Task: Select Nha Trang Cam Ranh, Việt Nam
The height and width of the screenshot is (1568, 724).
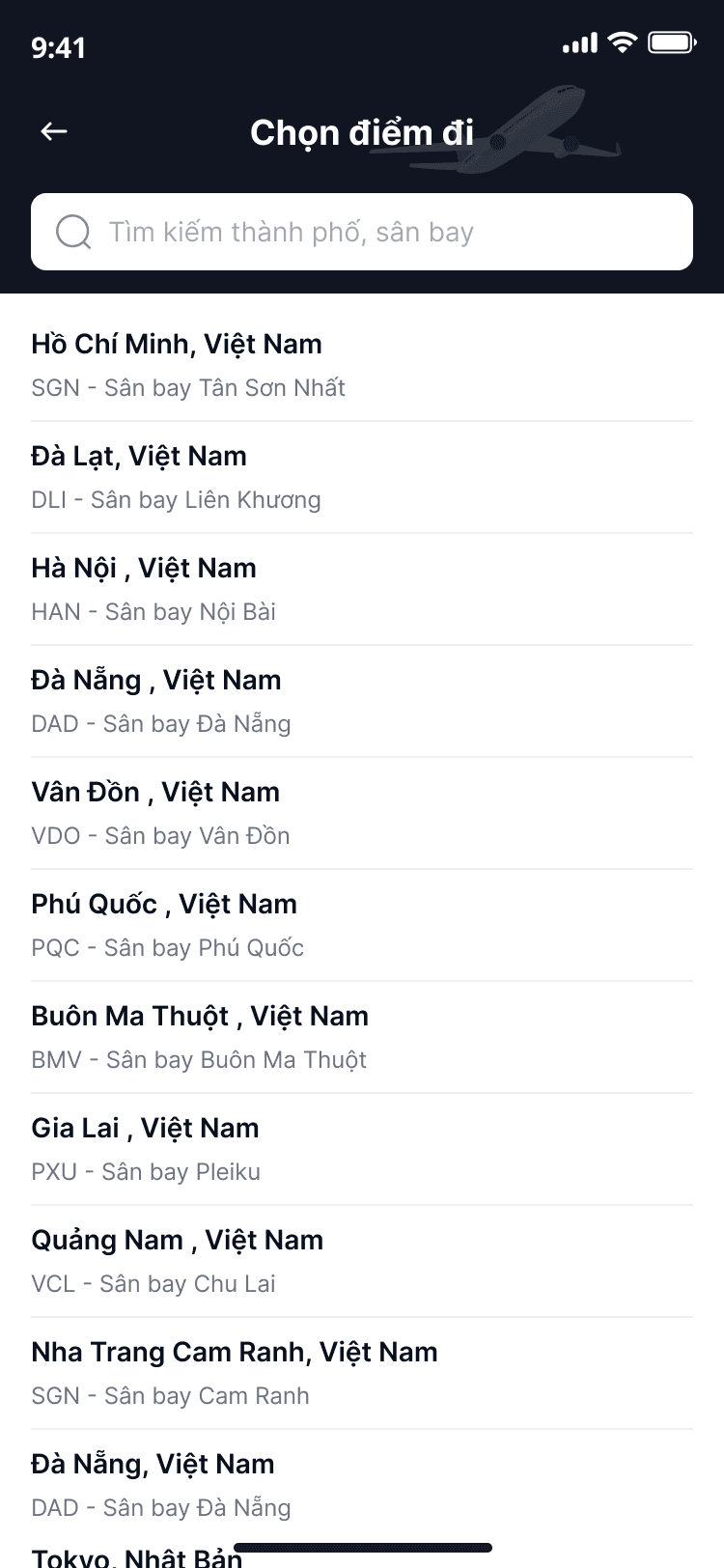Action: point(362,1373)
